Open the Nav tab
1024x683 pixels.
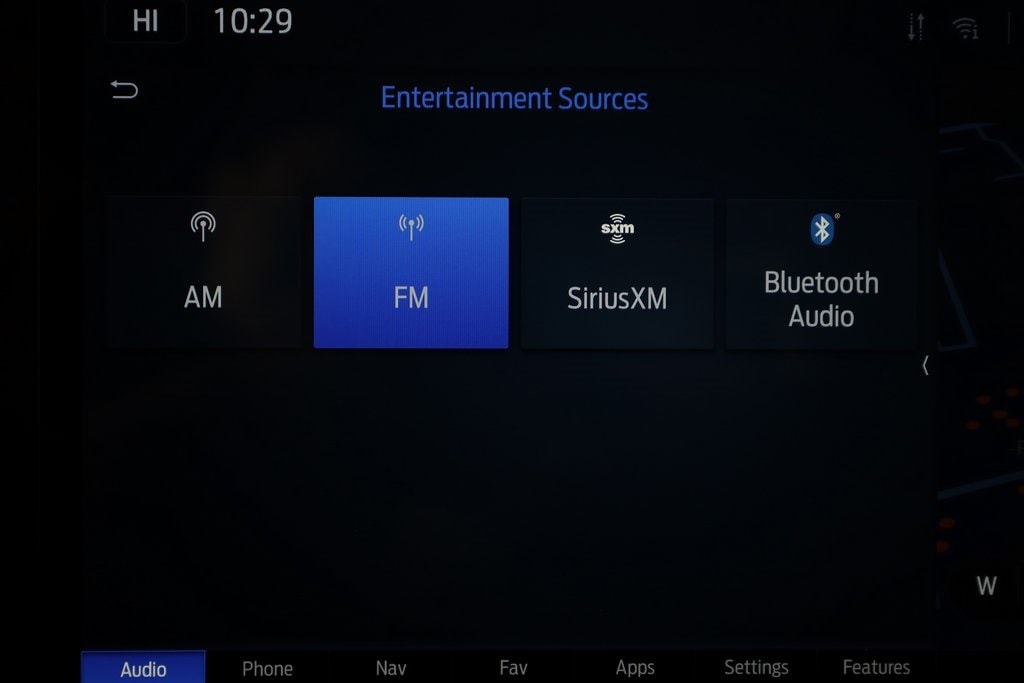click(x=391, y=668)
